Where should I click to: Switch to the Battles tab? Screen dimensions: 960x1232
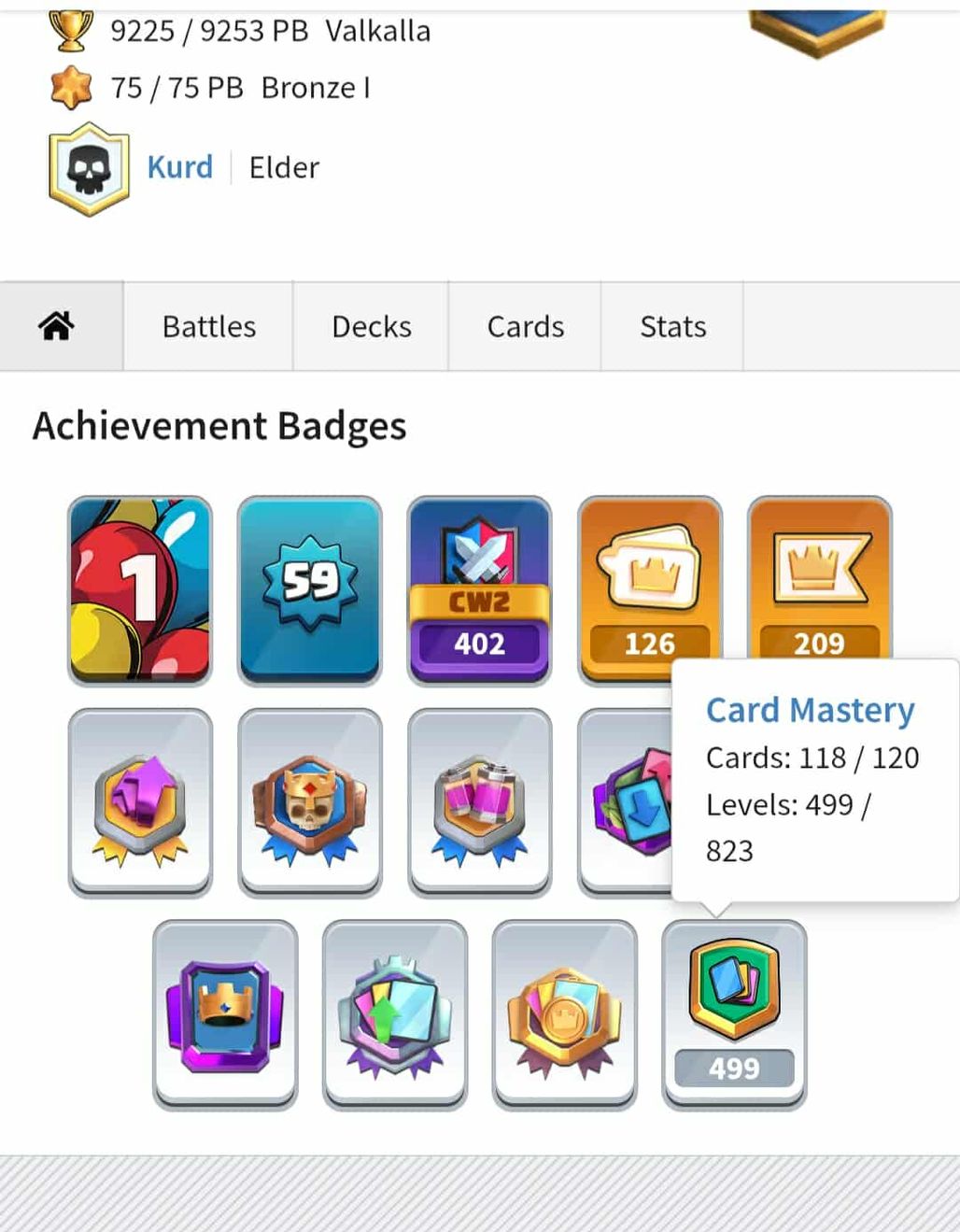tap(208, 327)
